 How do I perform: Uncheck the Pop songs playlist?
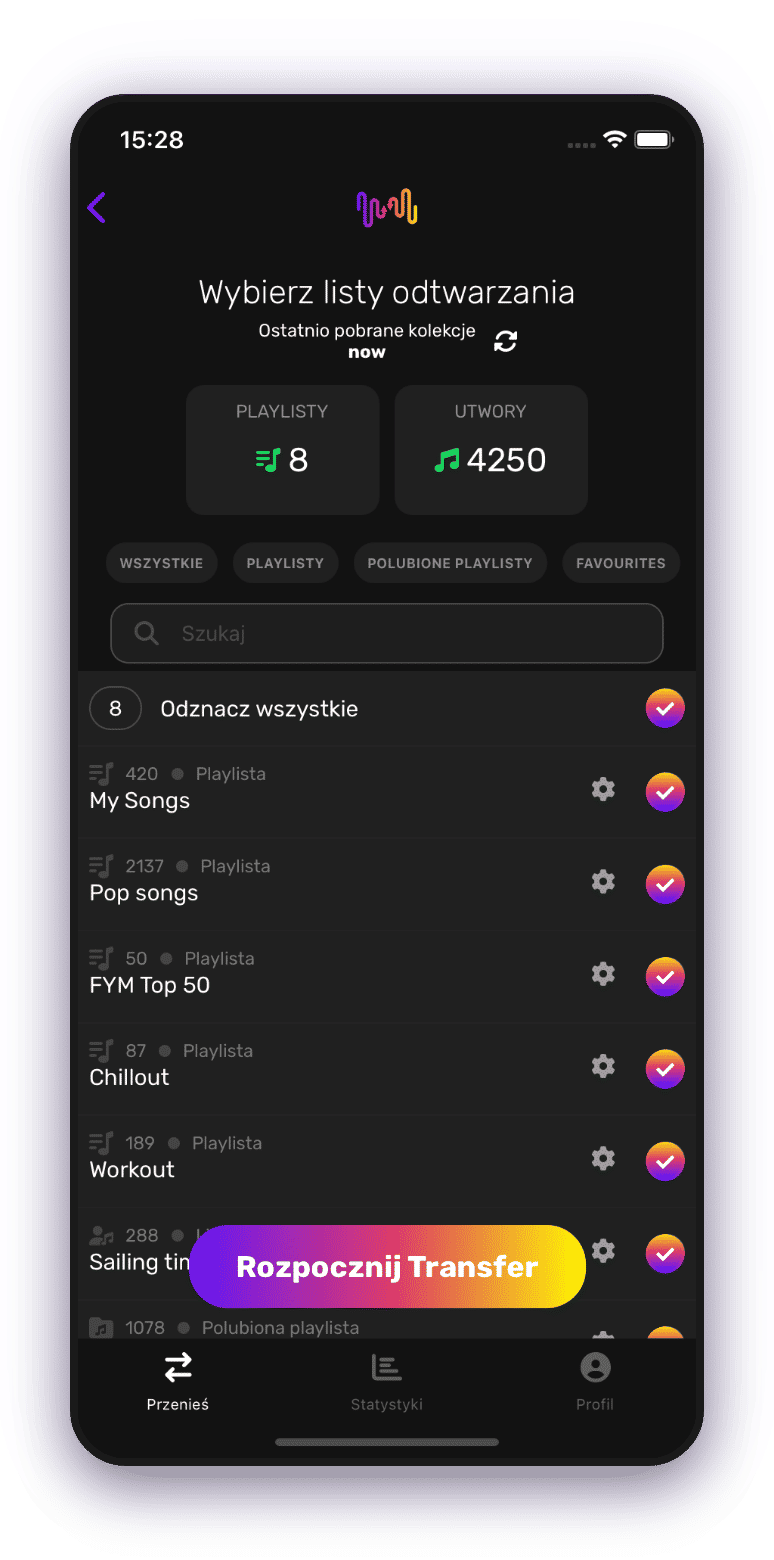pyautogui.click(x=665, y=884)
